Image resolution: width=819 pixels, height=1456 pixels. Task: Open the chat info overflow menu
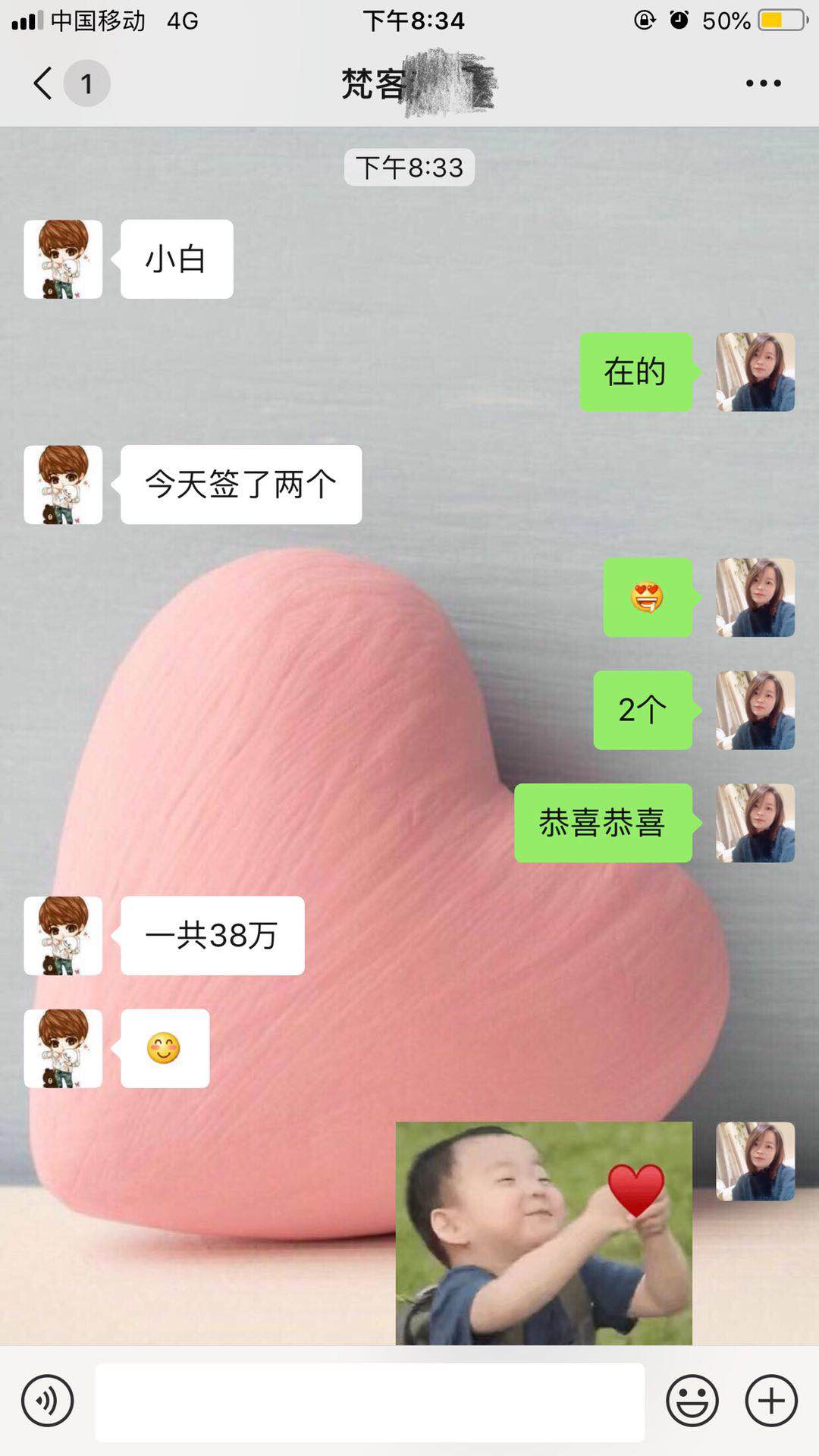763,83
